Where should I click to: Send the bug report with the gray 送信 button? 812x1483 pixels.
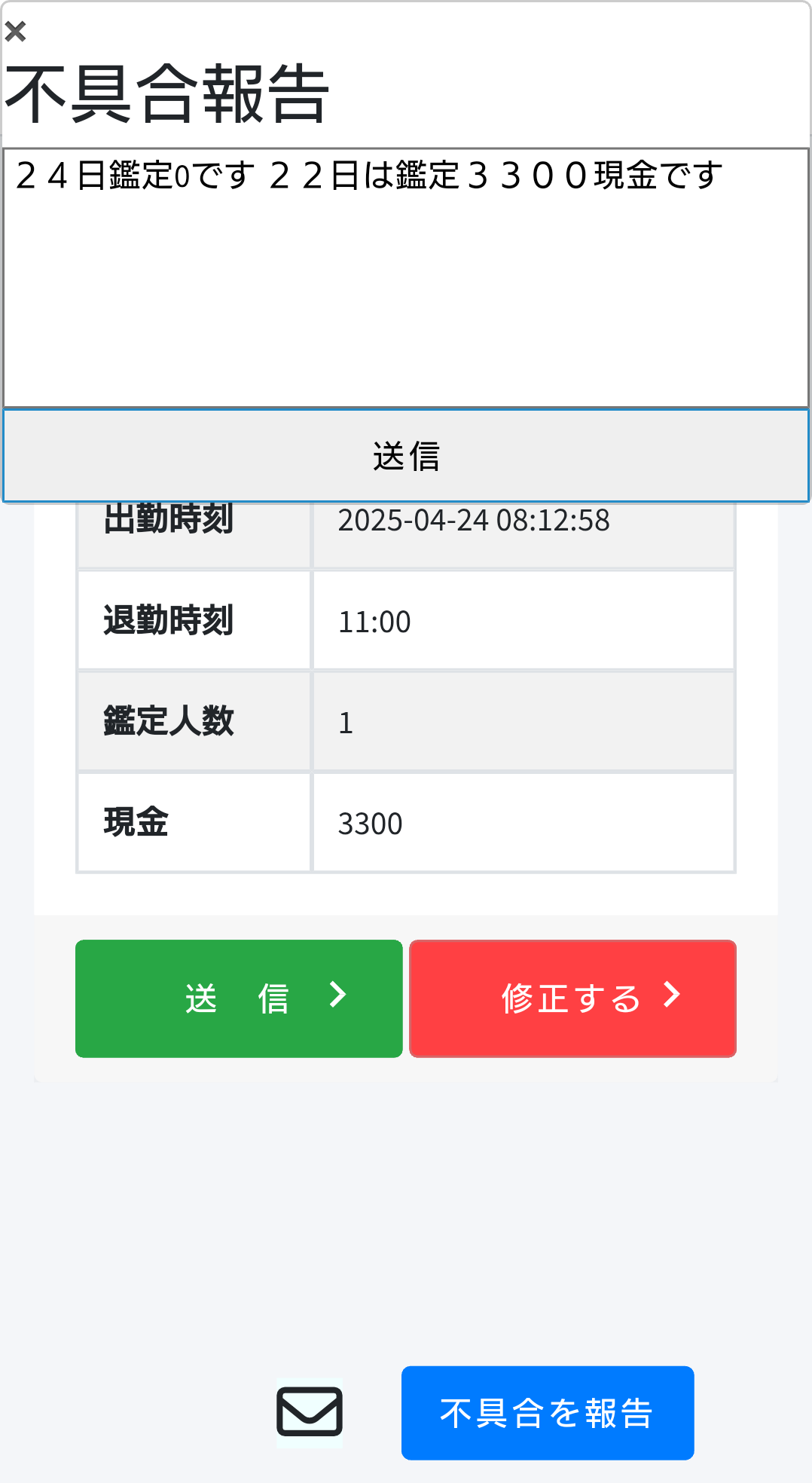(x=405, y=456)
